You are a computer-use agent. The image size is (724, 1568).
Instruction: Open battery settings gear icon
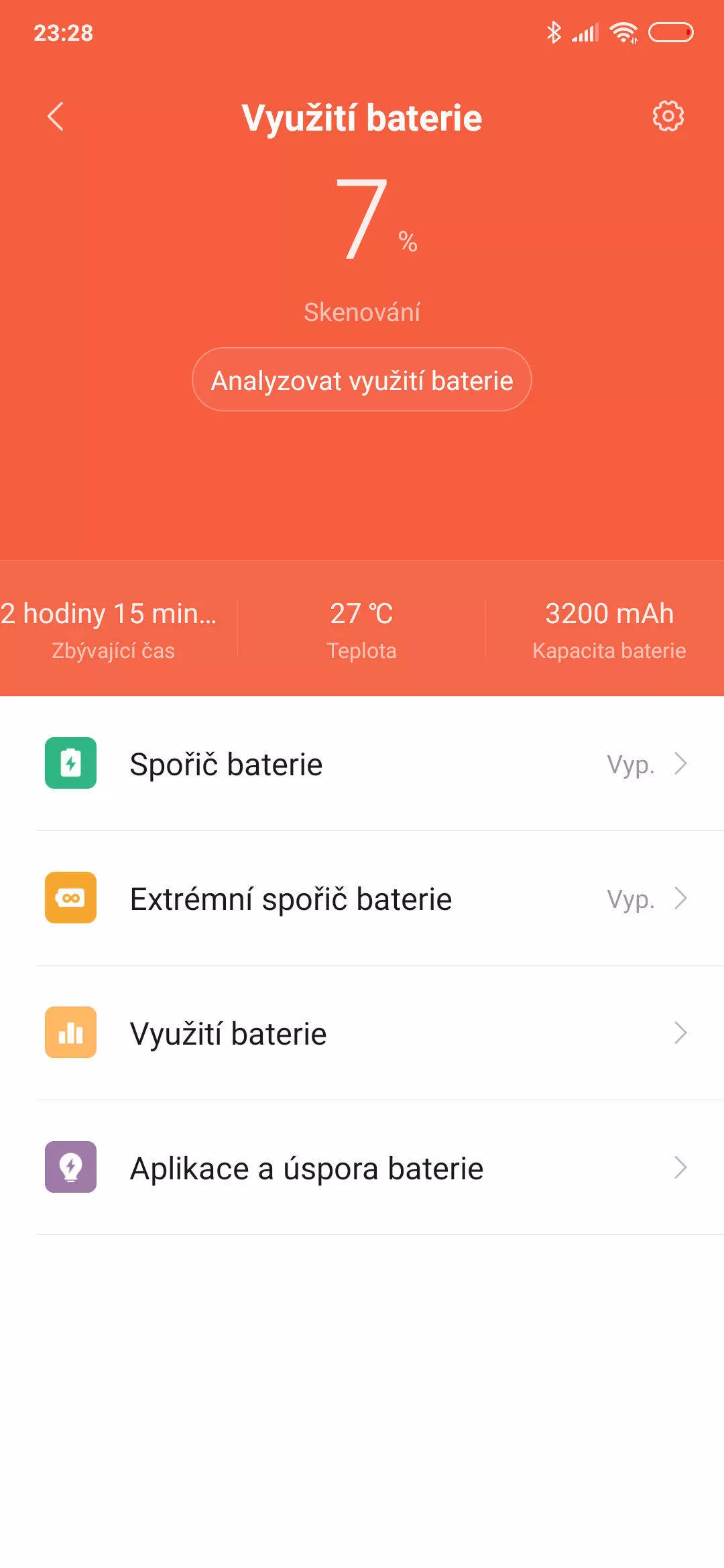coord(668,117)
